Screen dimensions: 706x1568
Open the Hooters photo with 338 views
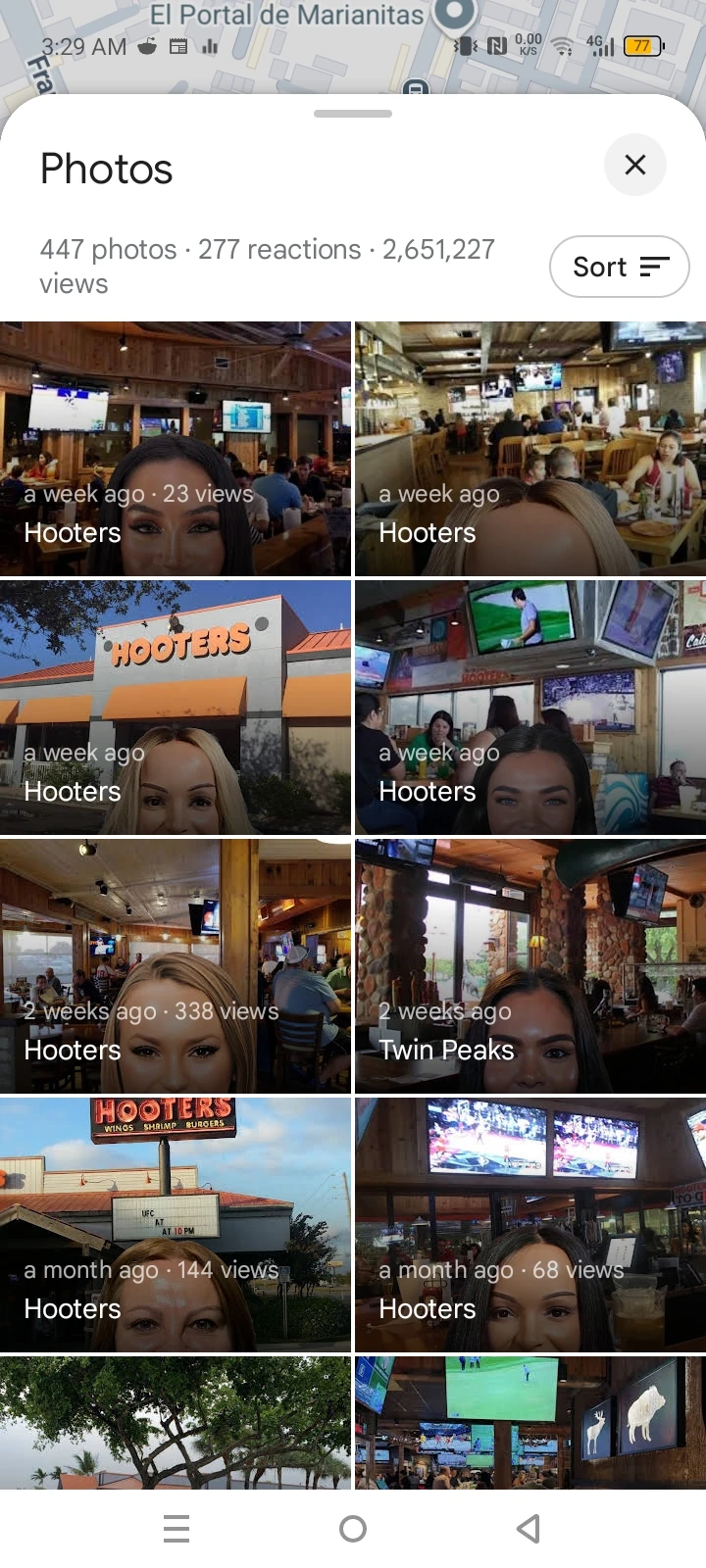[x=175, y=965]
